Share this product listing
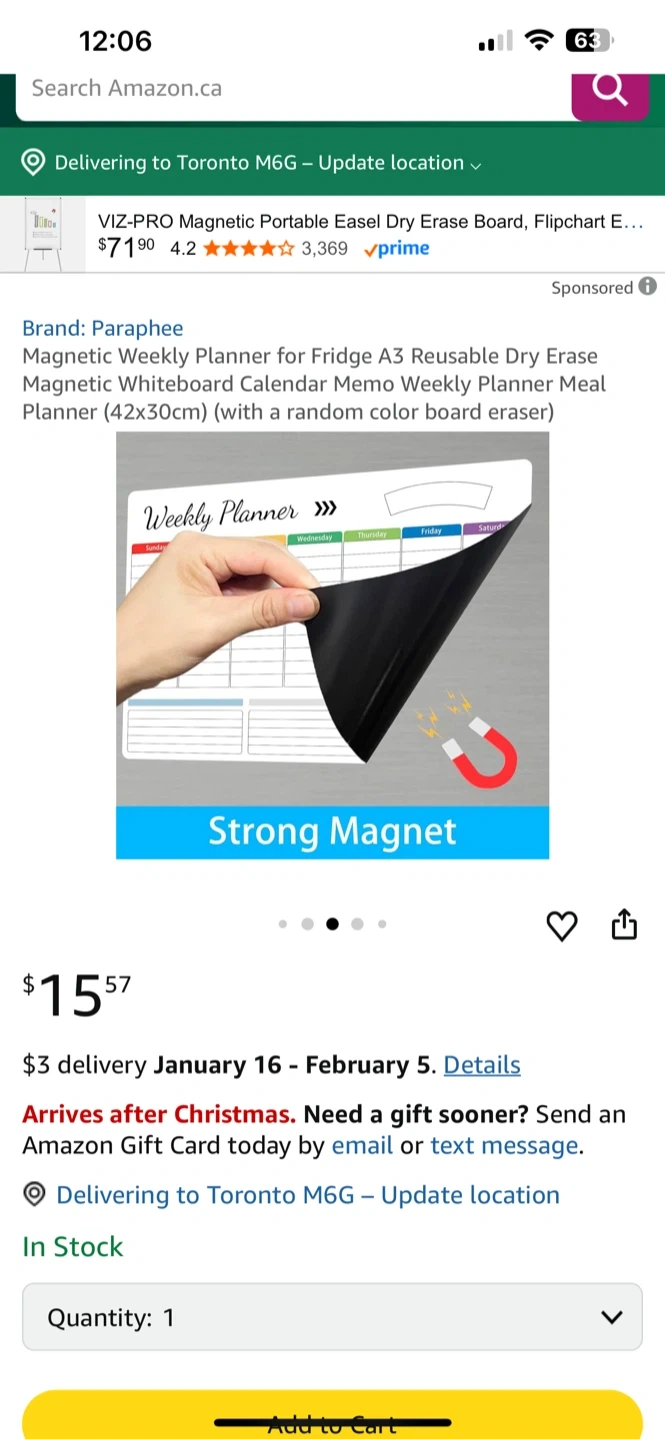 pyautogui.click(x=624, y=925)
